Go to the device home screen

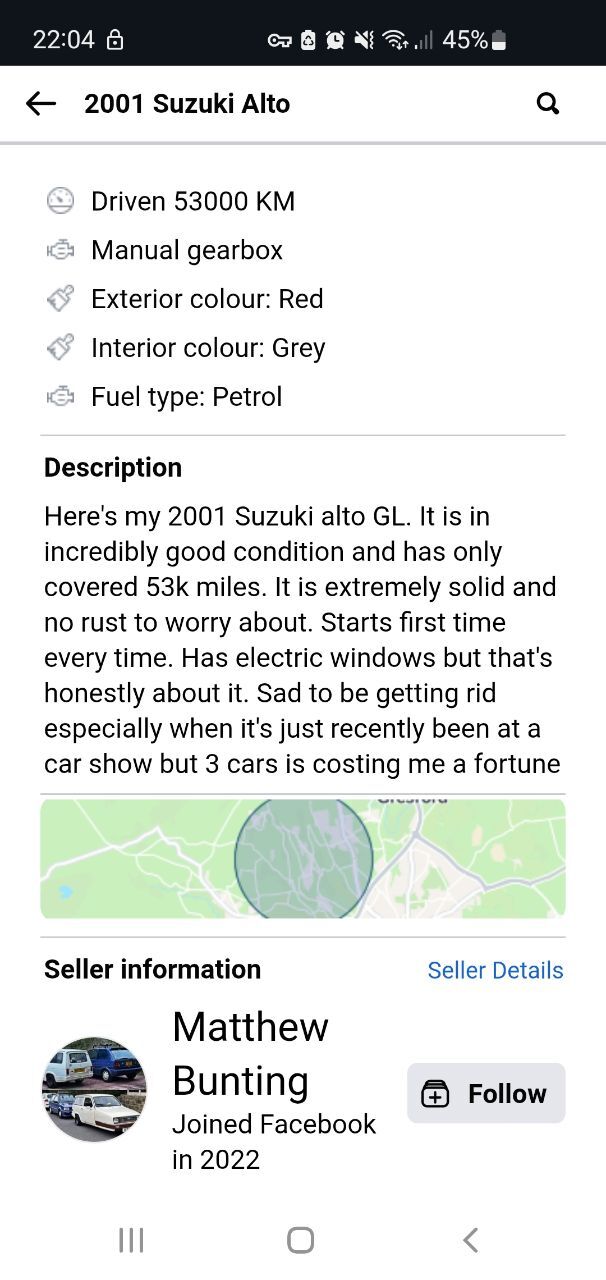(301, 1240)
